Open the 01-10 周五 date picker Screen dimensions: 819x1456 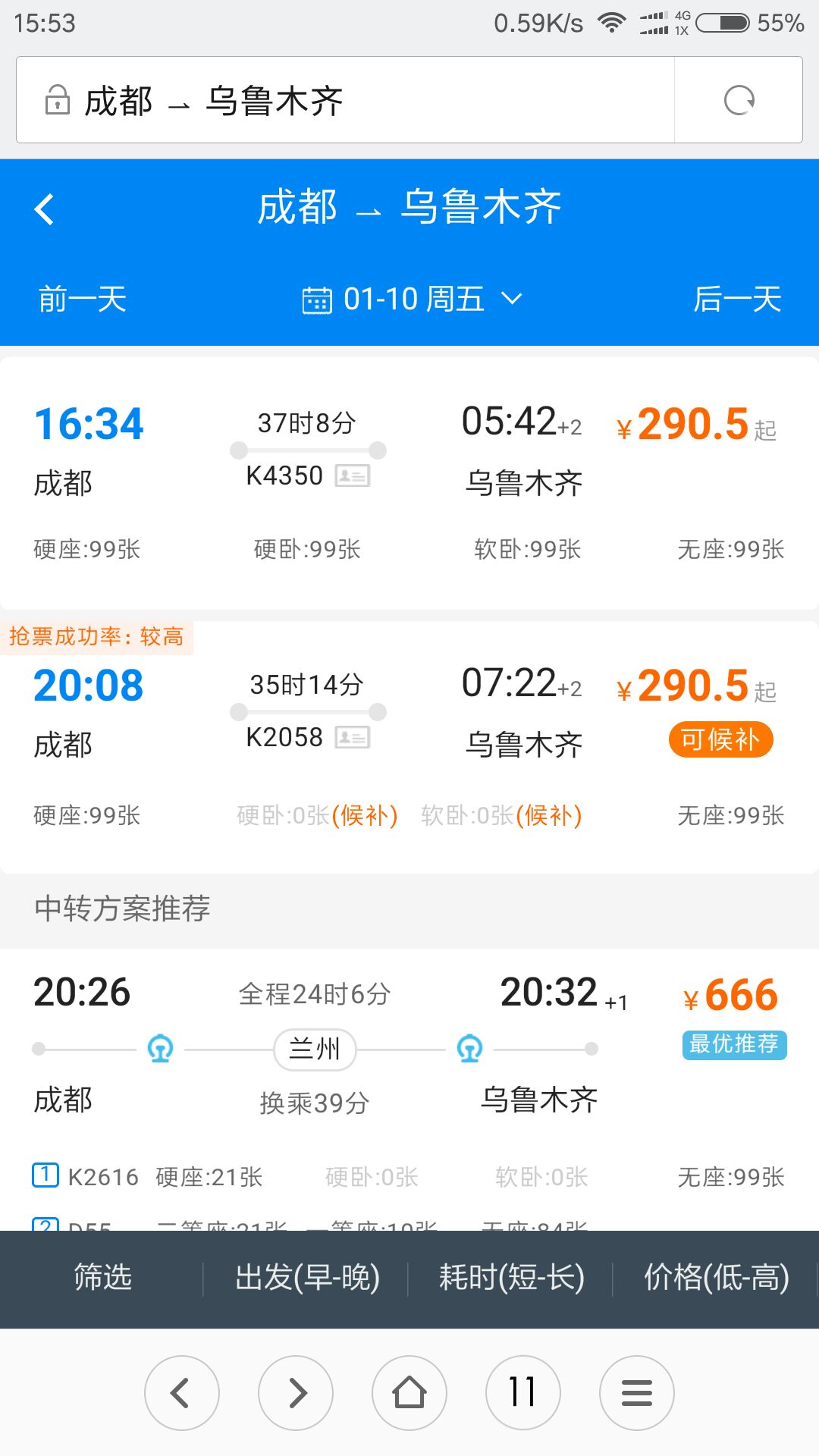[412, 299]
